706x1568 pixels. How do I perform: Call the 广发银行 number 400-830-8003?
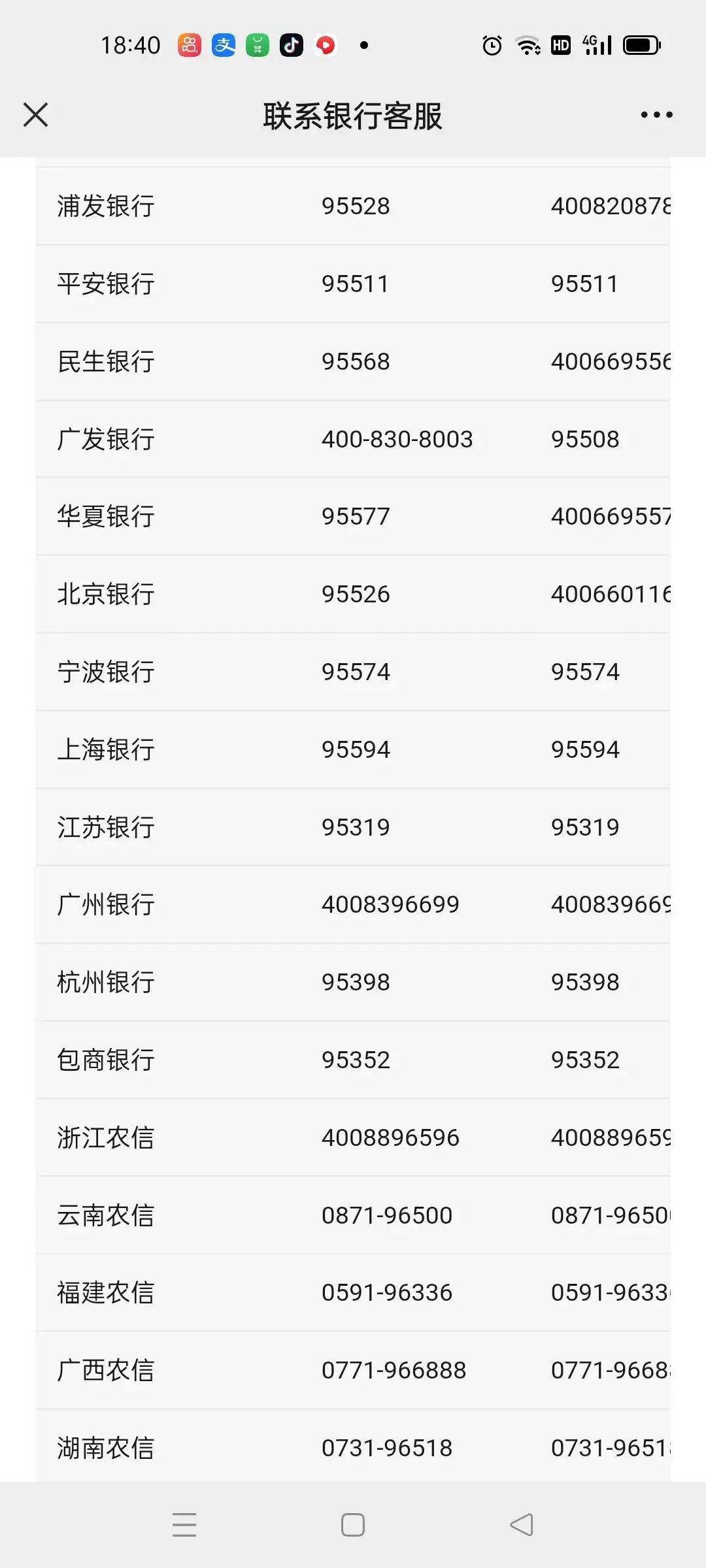[x=397, y=439]
